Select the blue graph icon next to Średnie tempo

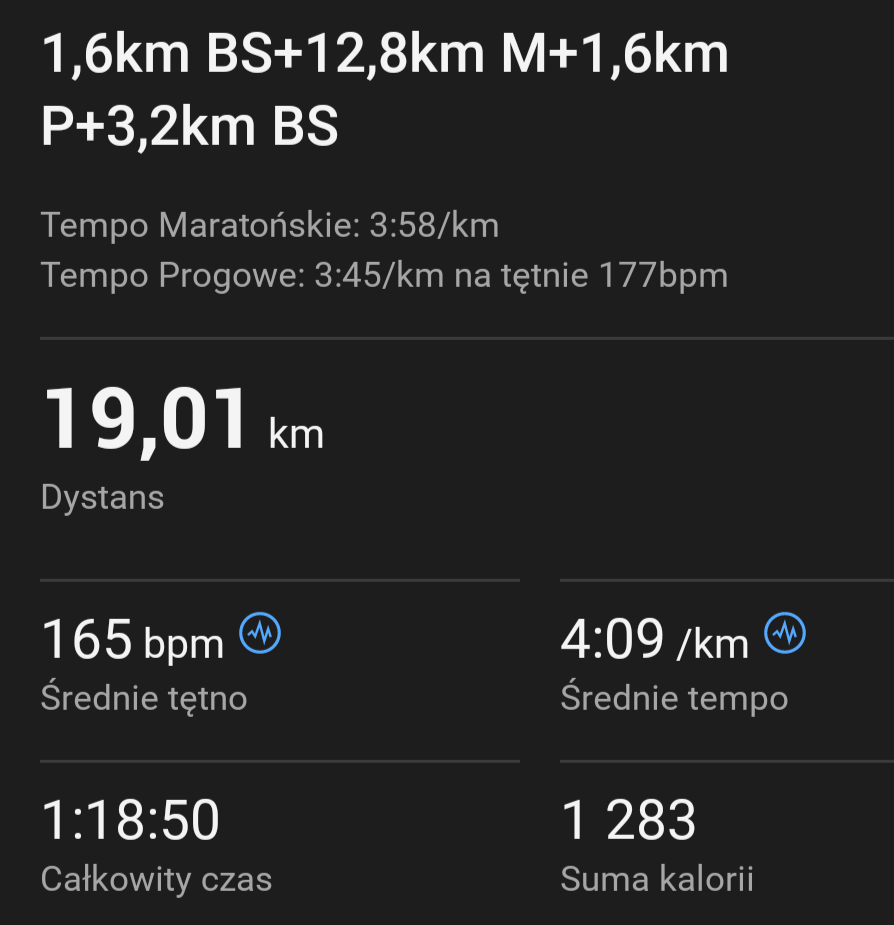[786, 632]
